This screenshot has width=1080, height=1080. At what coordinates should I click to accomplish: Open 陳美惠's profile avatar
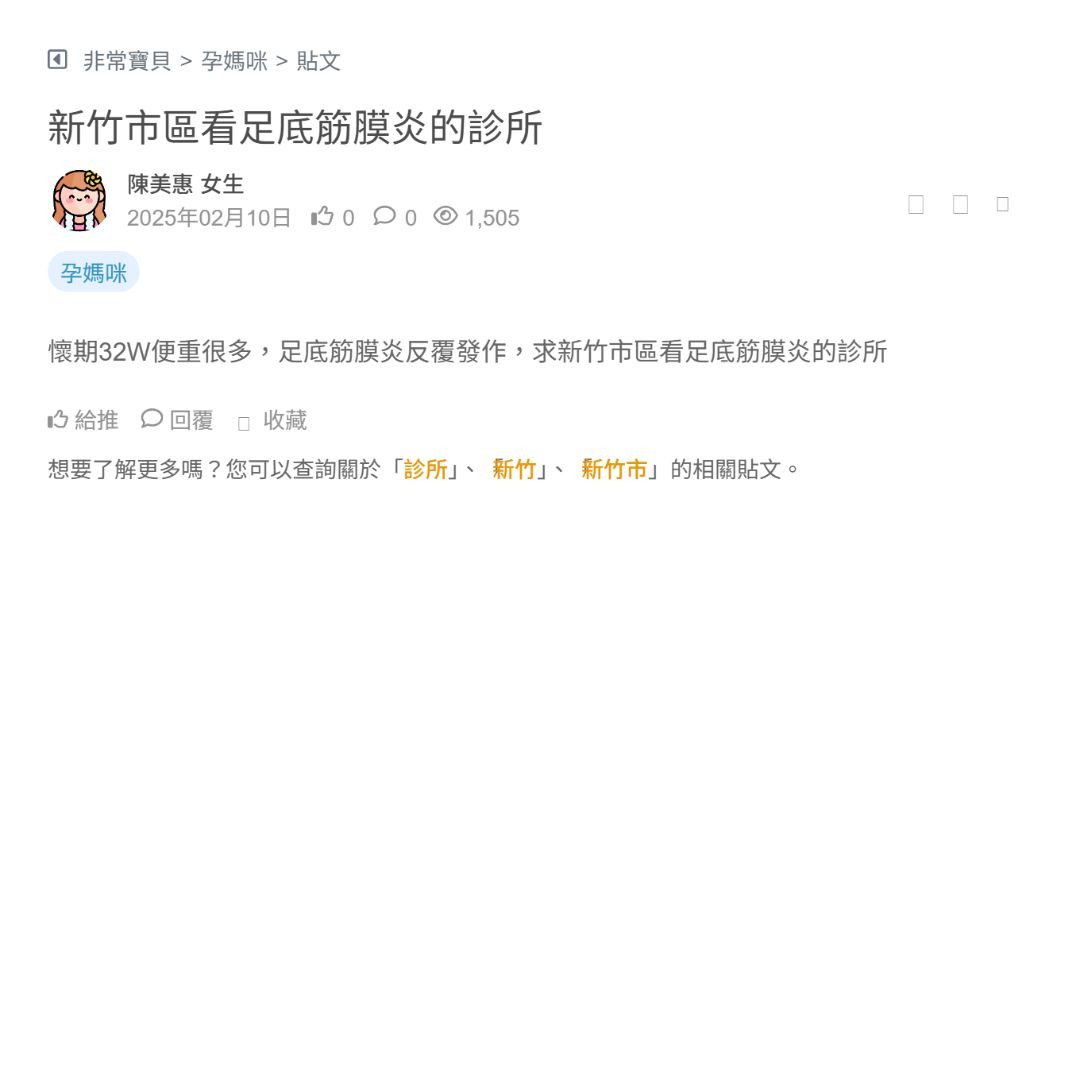[79, 200]
